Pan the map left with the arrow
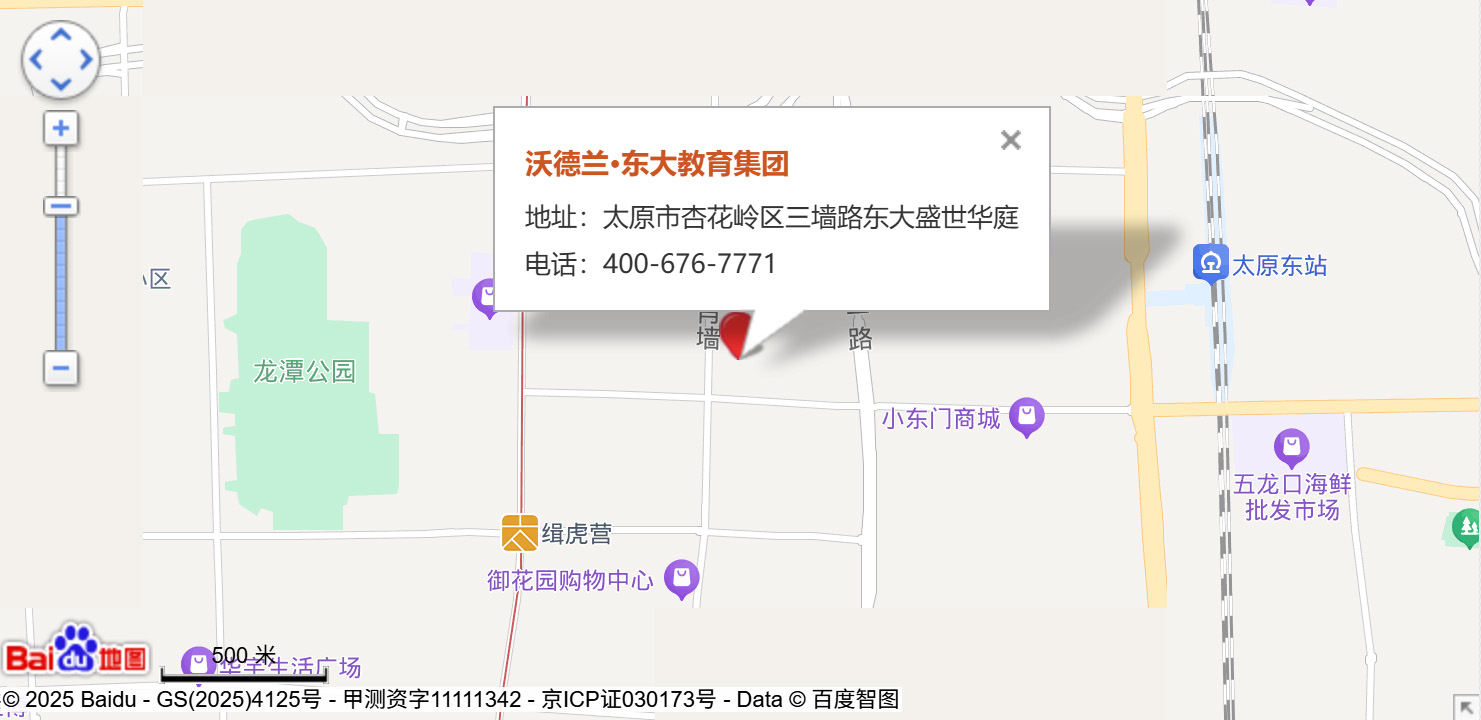 (36, 60)
